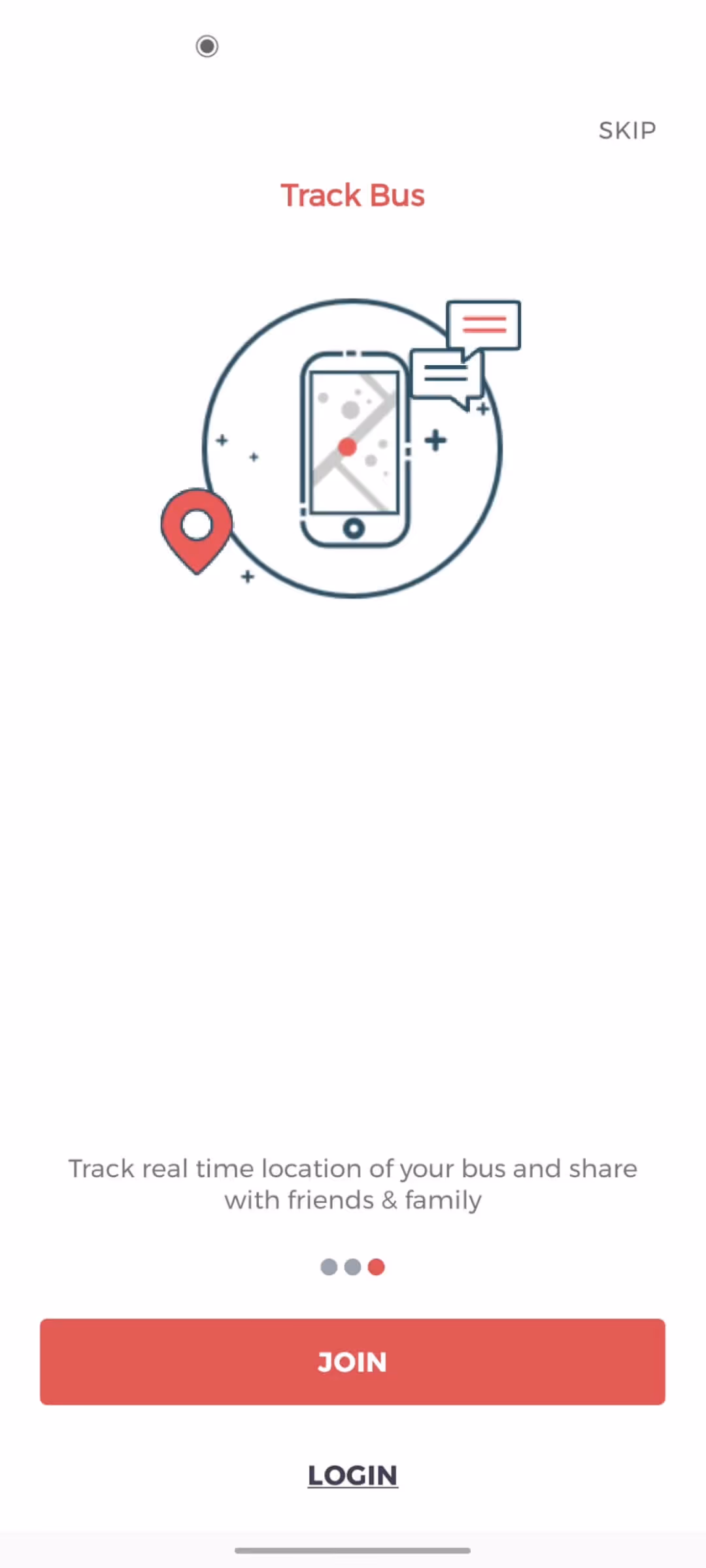Open the LOGIN link
Screen dimensions: 706x1568
point(352,1475)
